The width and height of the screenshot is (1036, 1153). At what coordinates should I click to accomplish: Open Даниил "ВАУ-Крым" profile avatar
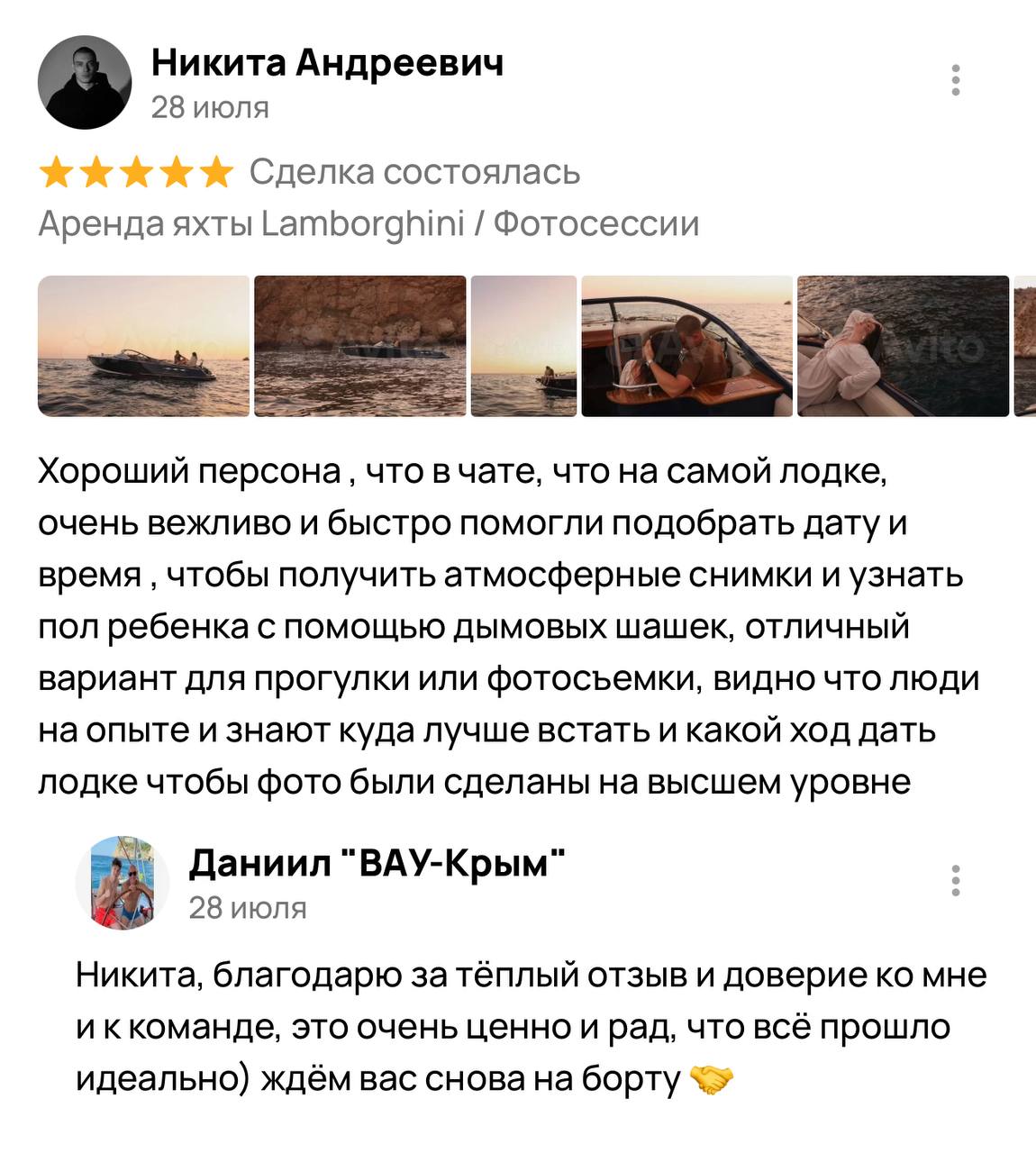[x=122, y=883]
